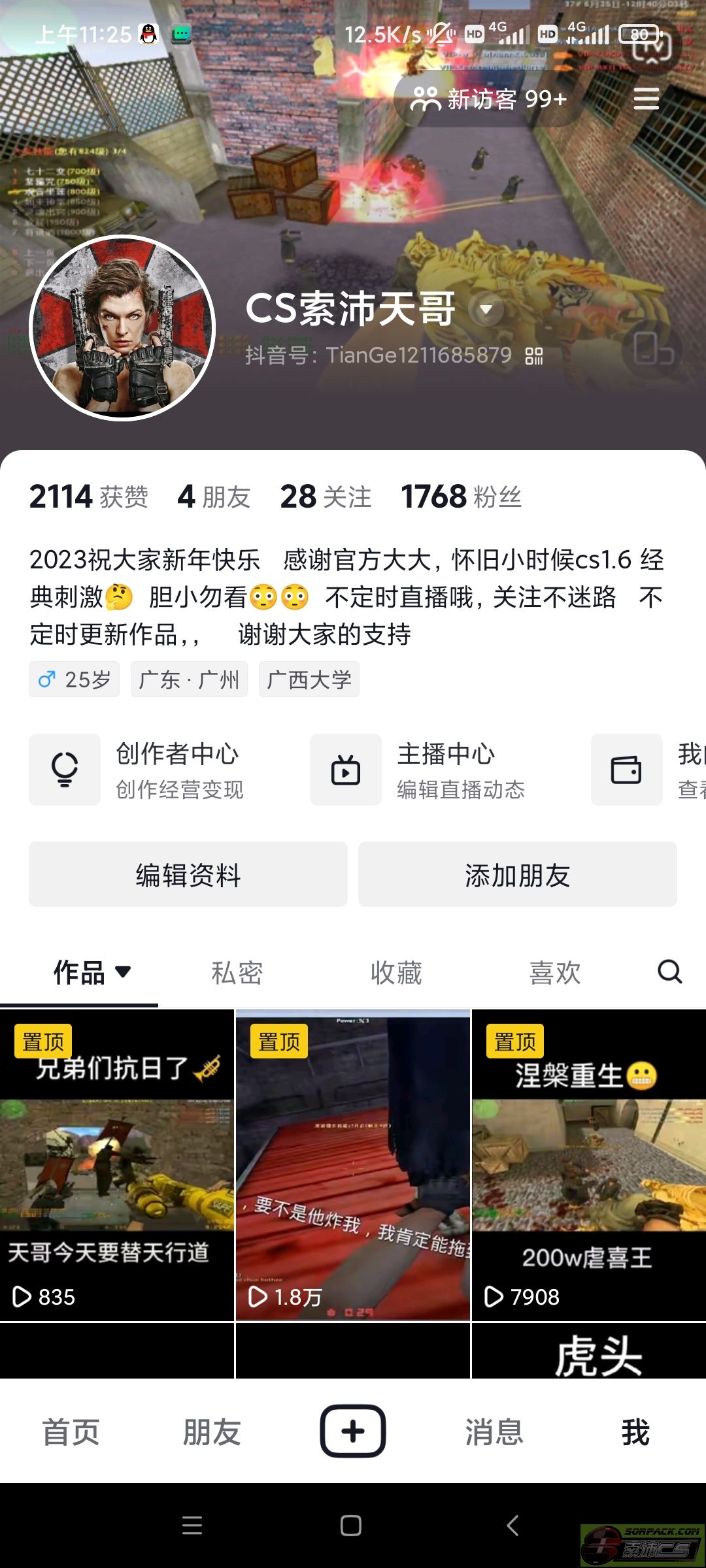Tap the profile avatar photo
706x1568 pixels.
pyautogui.click(x=123, y=328)
